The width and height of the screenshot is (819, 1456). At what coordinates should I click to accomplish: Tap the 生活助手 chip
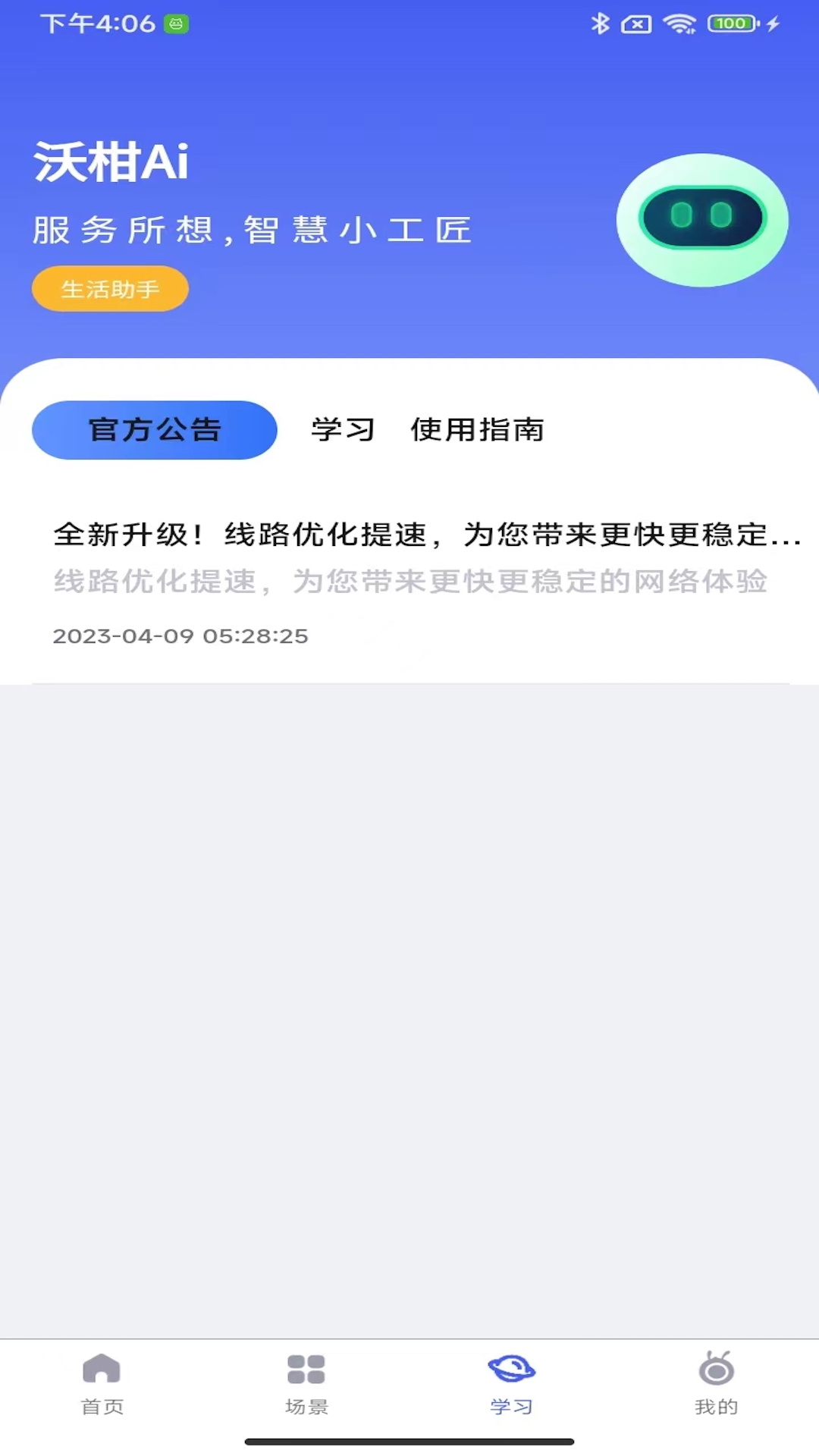point(110,289)
